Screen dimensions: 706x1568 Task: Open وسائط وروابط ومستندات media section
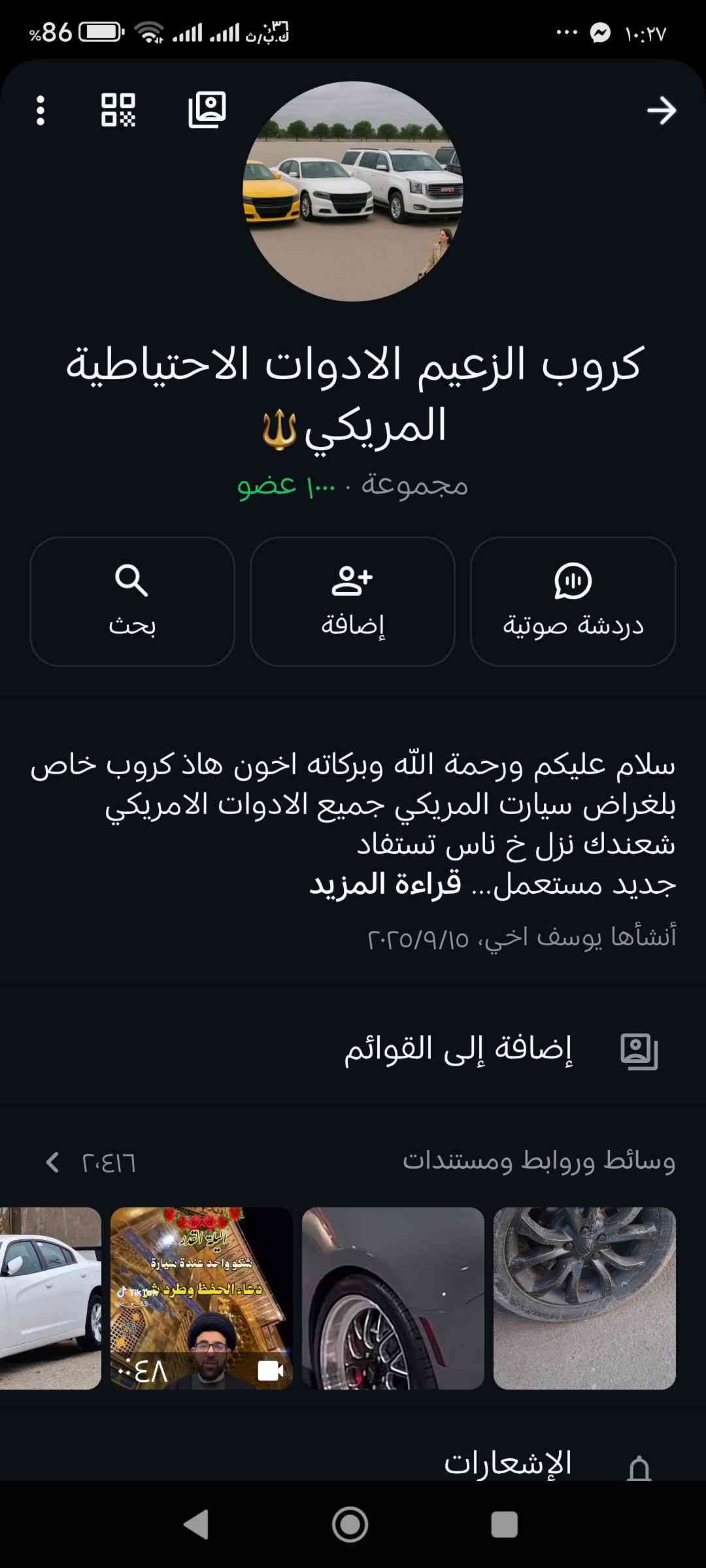tap(353, 1162)
